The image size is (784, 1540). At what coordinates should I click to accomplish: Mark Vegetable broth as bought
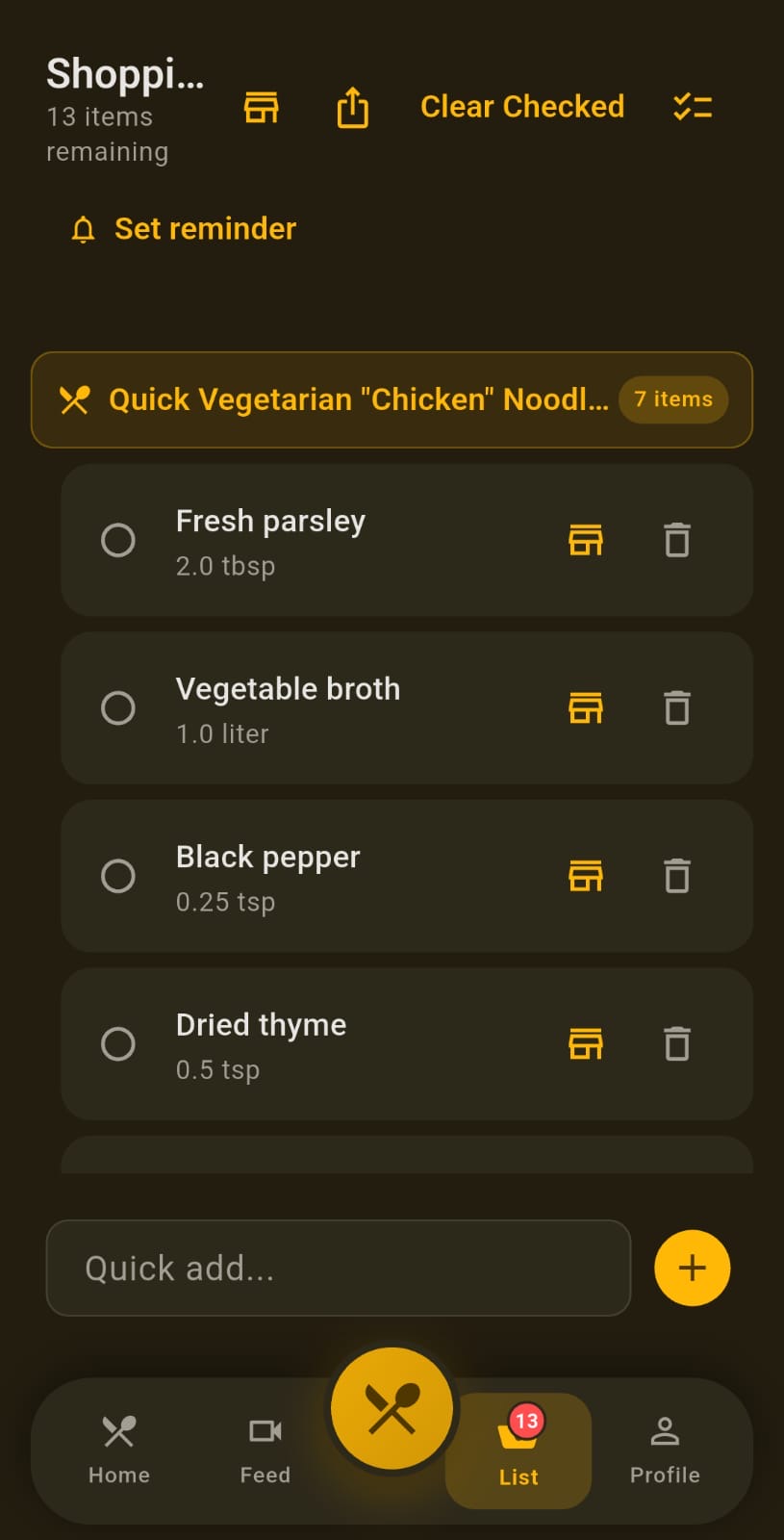118,708
